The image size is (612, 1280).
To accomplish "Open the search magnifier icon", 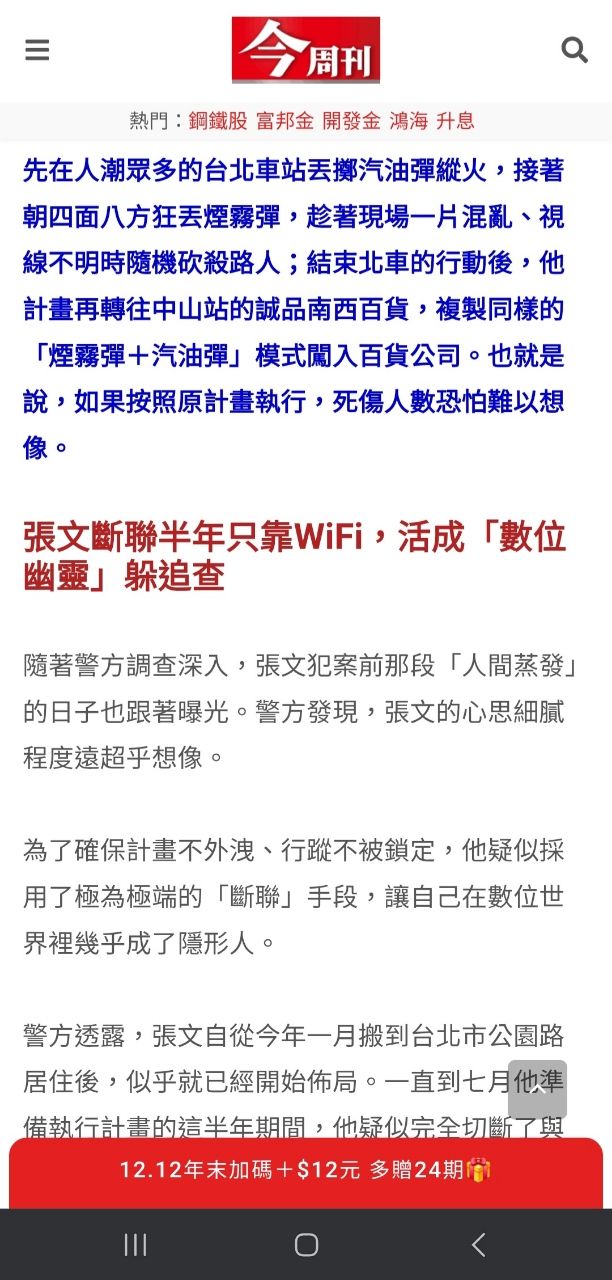I will tap(574, 50).
